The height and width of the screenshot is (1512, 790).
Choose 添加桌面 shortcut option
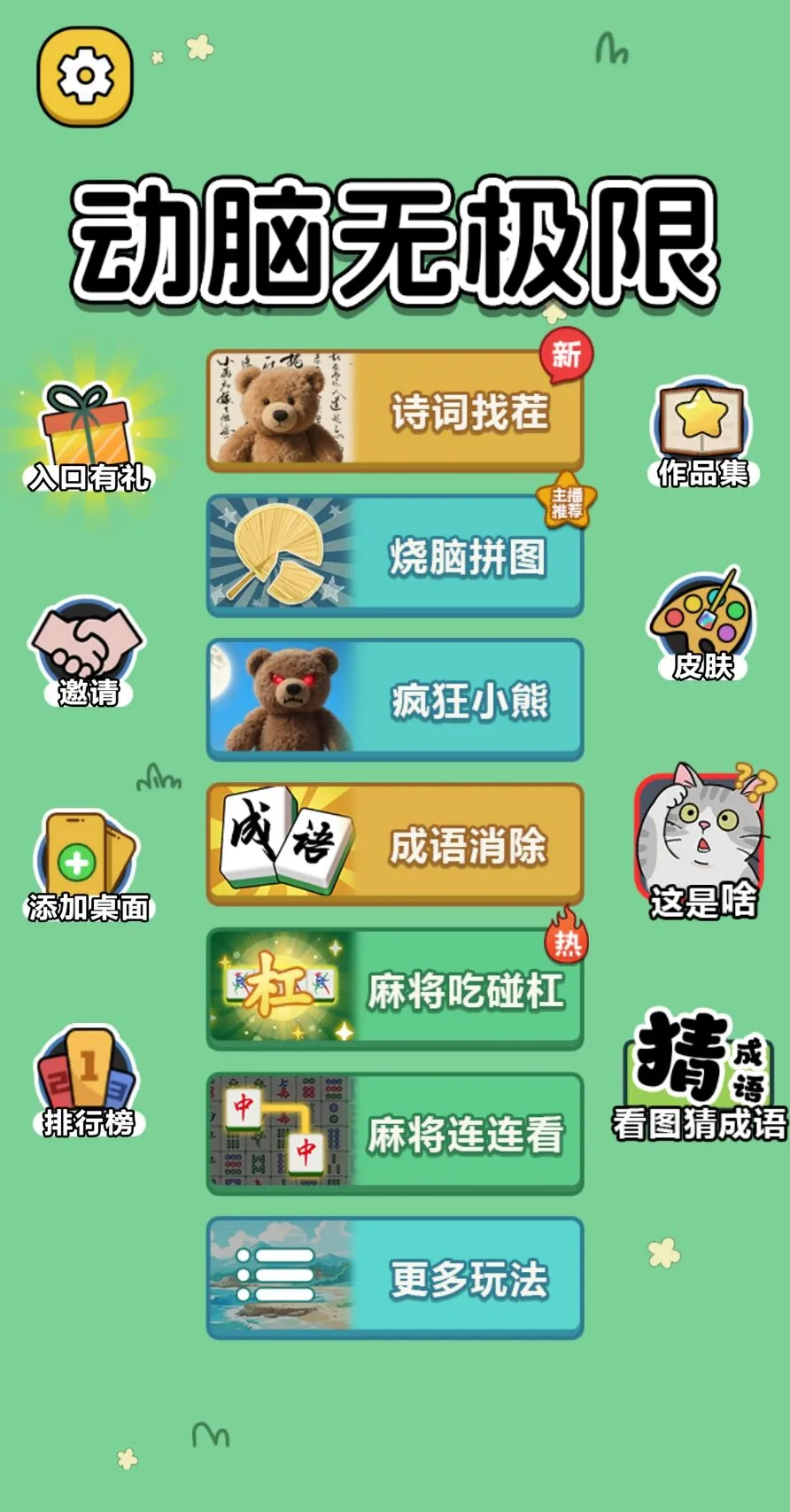87,866
